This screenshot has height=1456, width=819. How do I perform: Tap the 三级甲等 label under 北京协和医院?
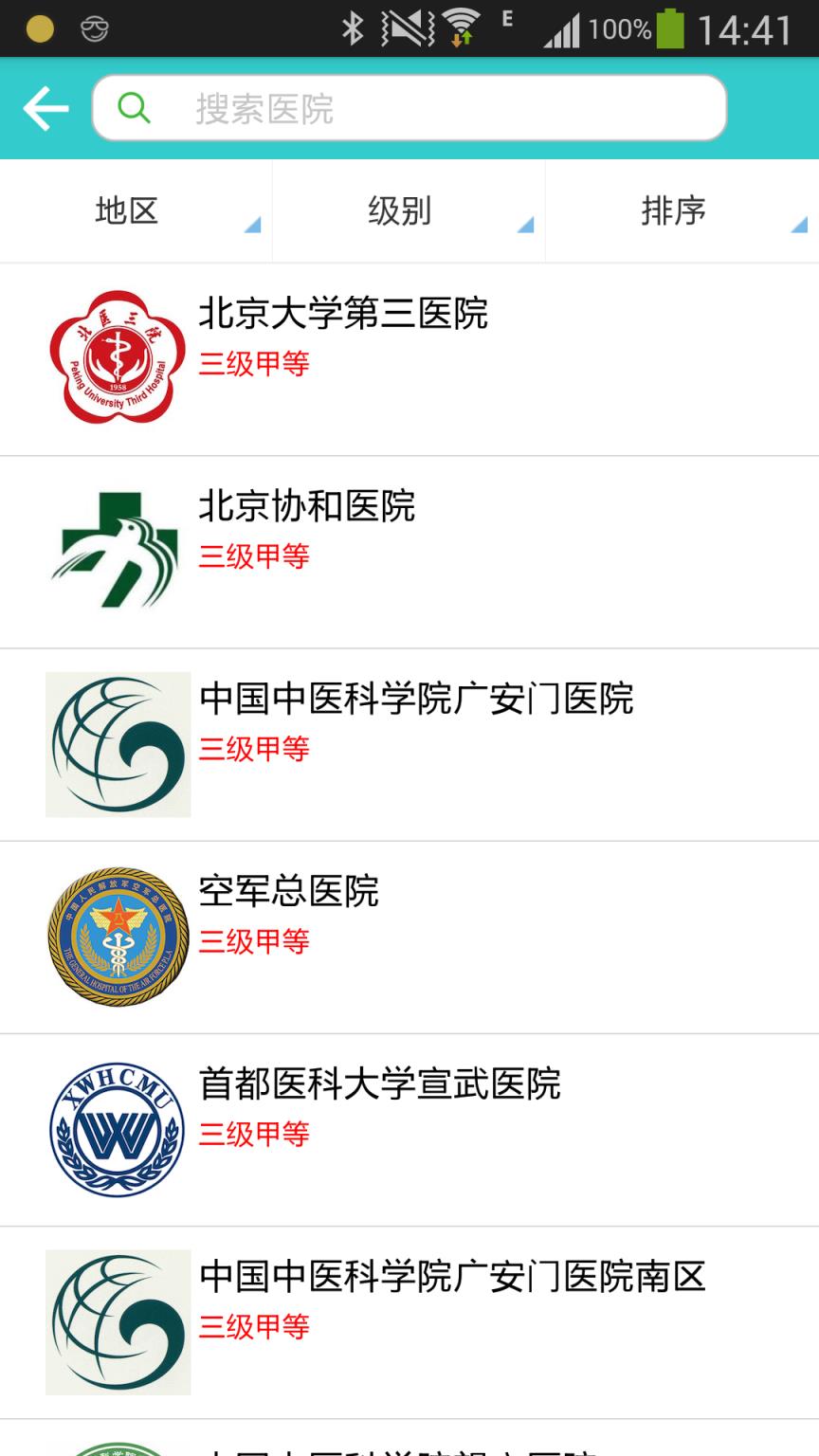[x=253, y=557]
